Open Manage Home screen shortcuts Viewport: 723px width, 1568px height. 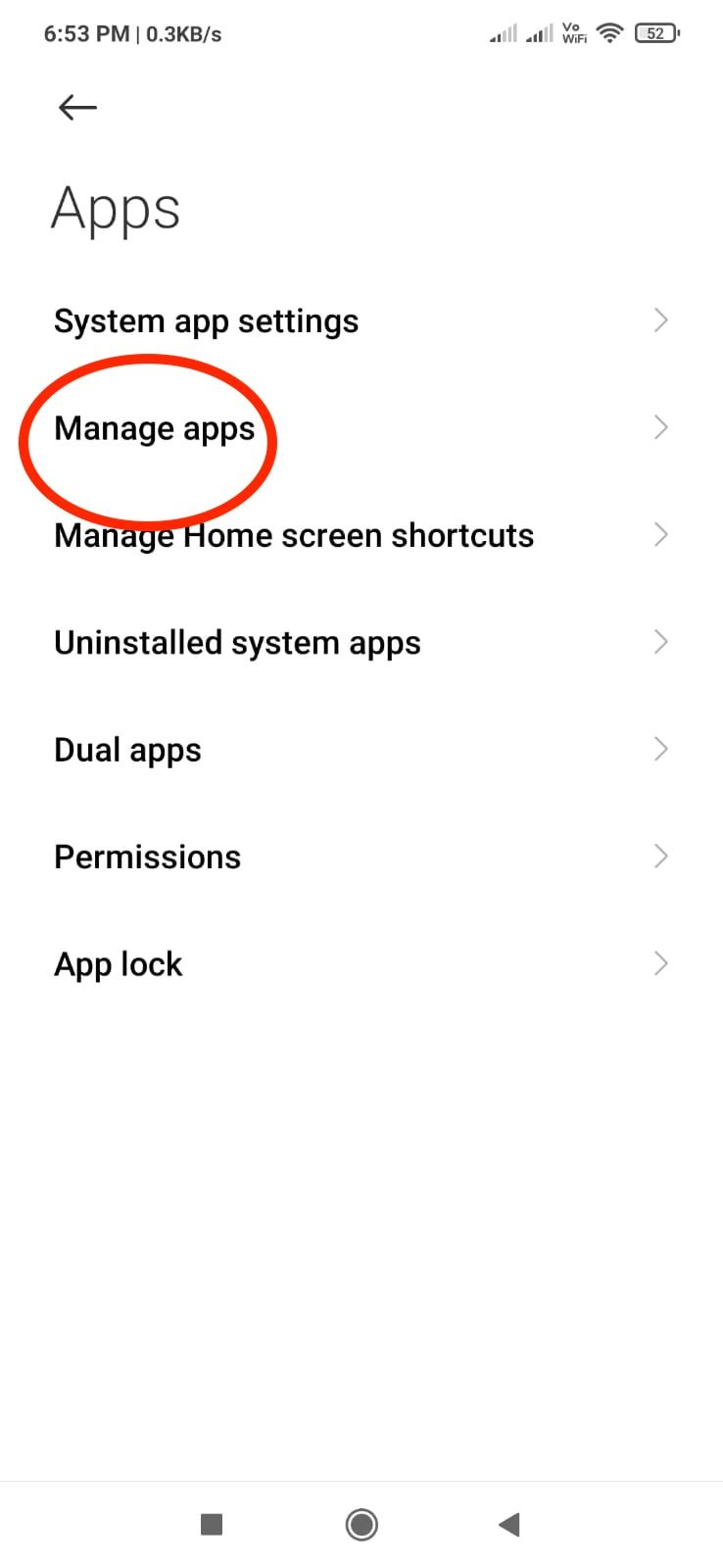point(361,535)
